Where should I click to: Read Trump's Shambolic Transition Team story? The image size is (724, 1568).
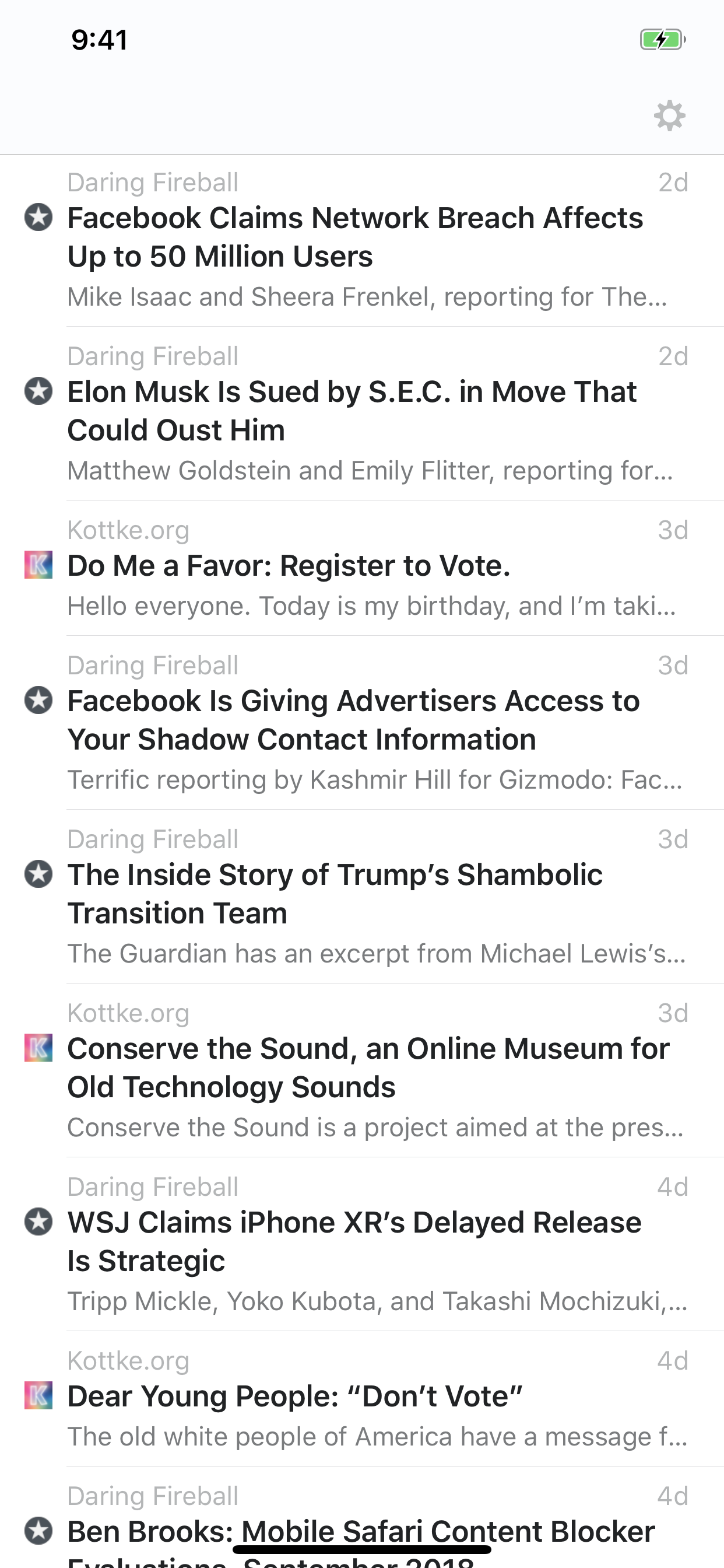tap(362, 897)
